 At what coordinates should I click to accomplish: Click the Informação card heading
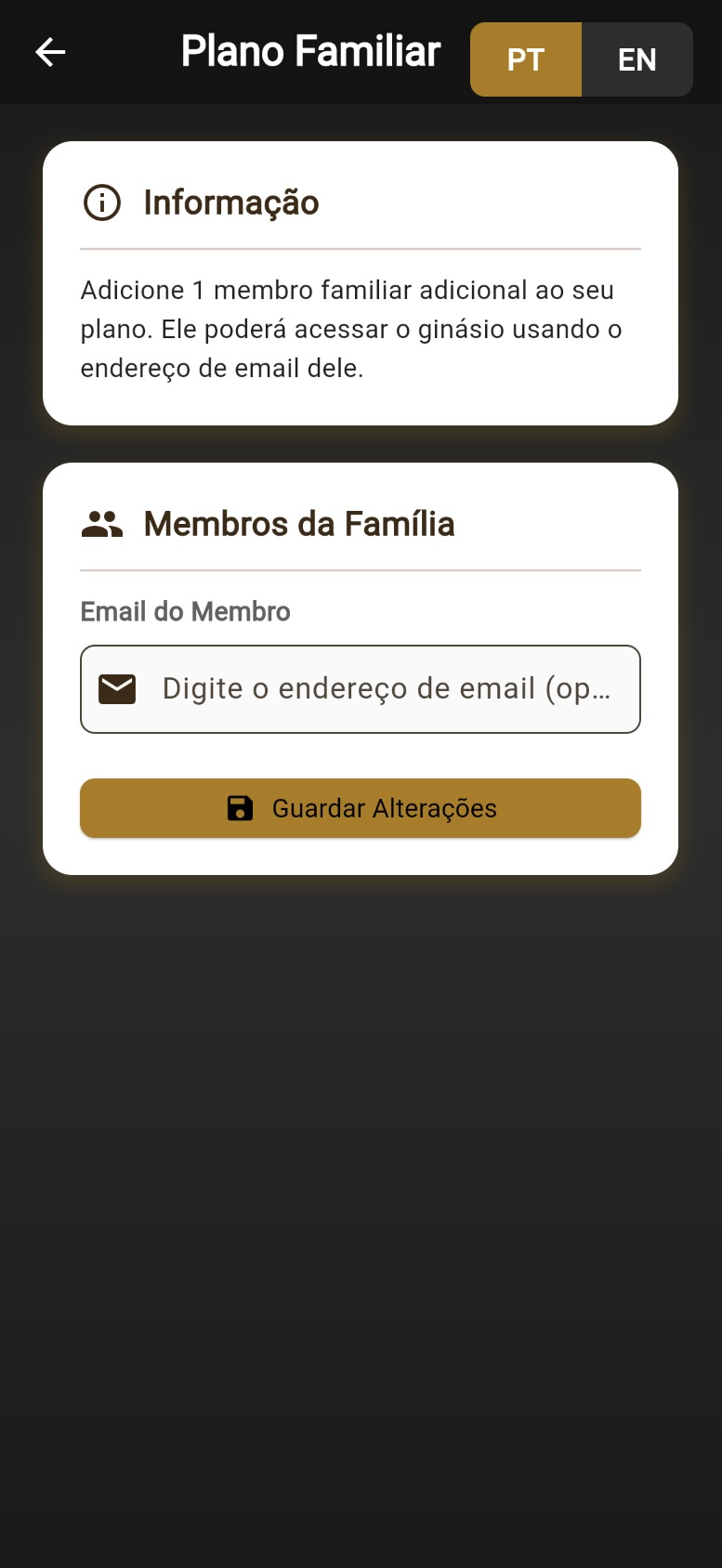tap(230, 203)
